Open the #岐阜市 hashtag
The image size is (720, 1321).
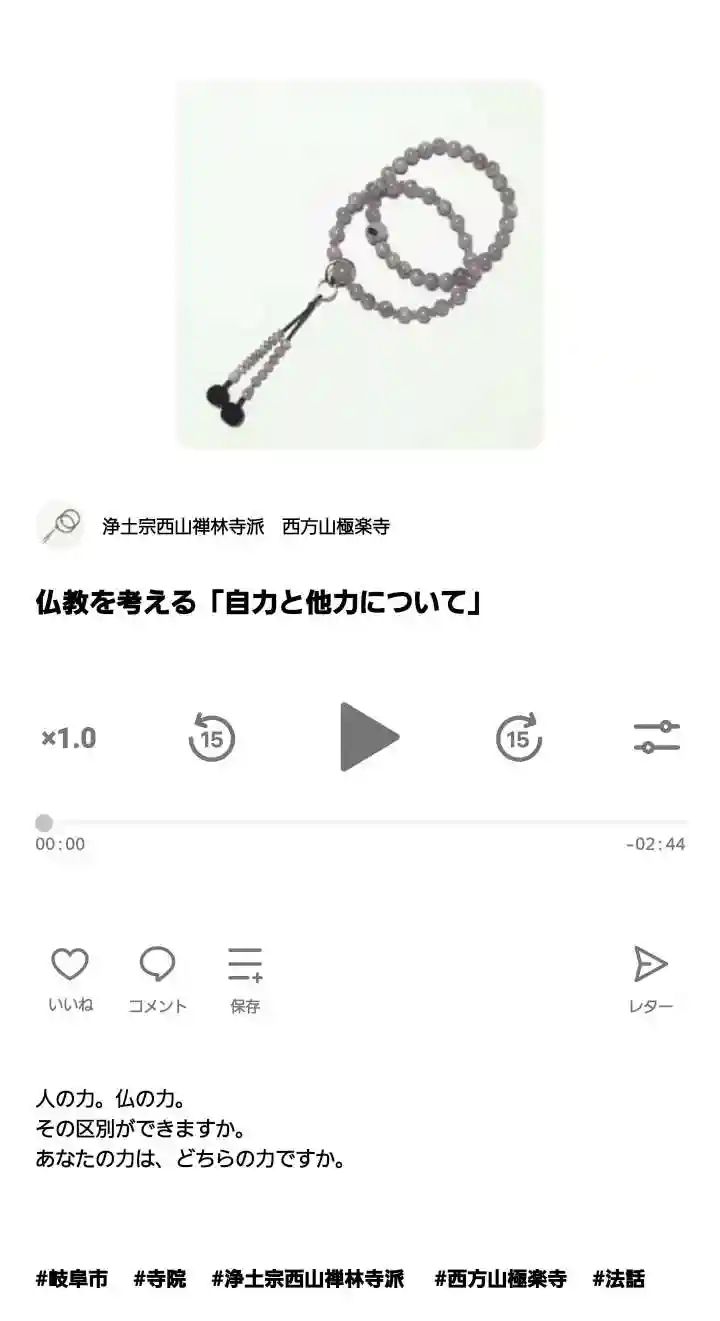71,1278
